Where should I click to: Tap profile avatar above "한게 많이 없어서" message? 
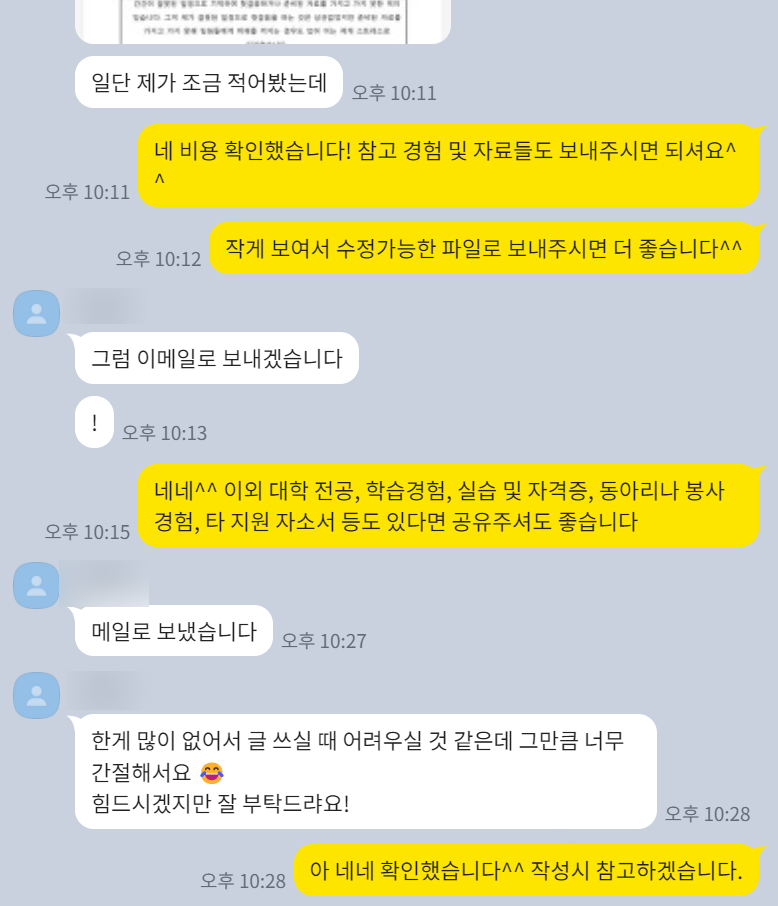(x=37, y=695)
